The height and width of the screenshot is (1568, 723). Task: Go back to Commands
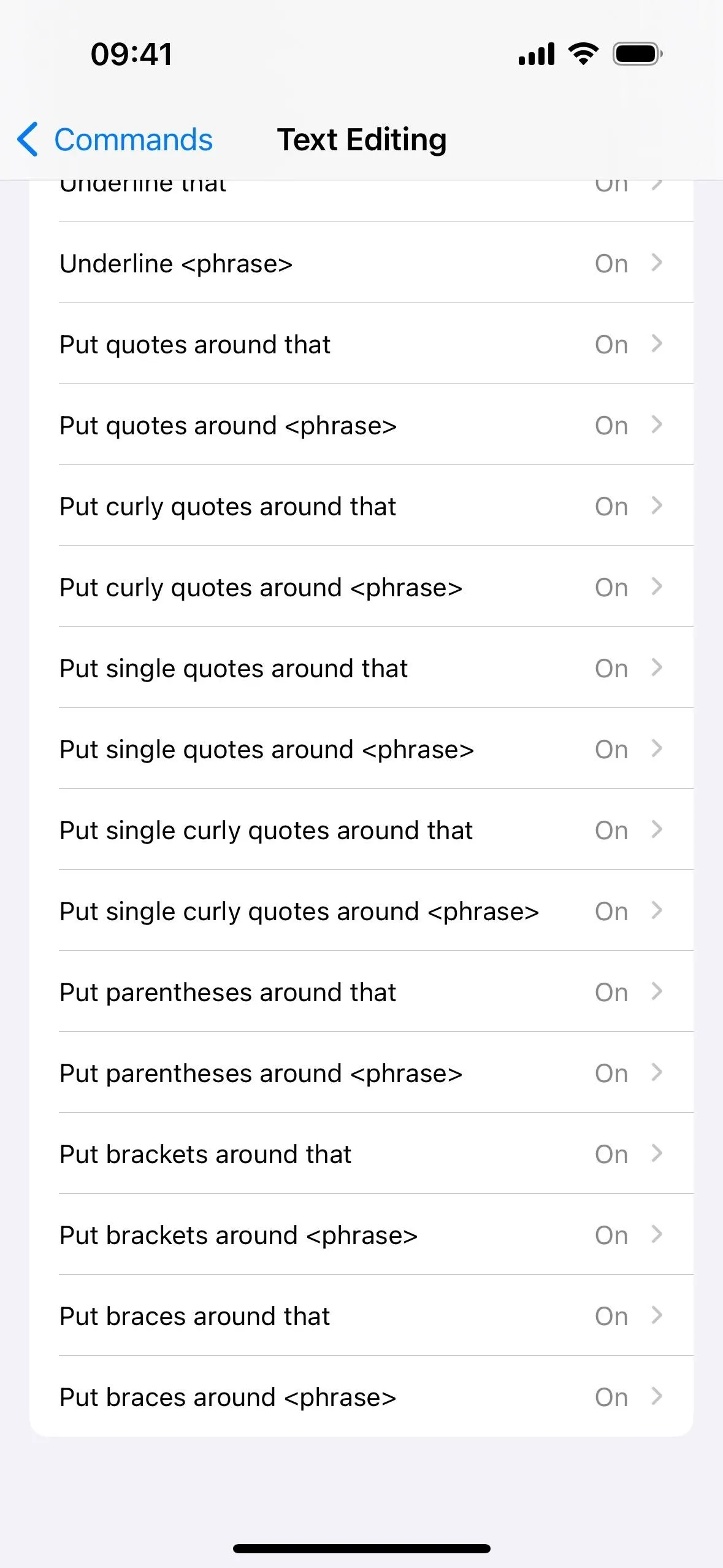pyautogui.click(x=115, y=140)
